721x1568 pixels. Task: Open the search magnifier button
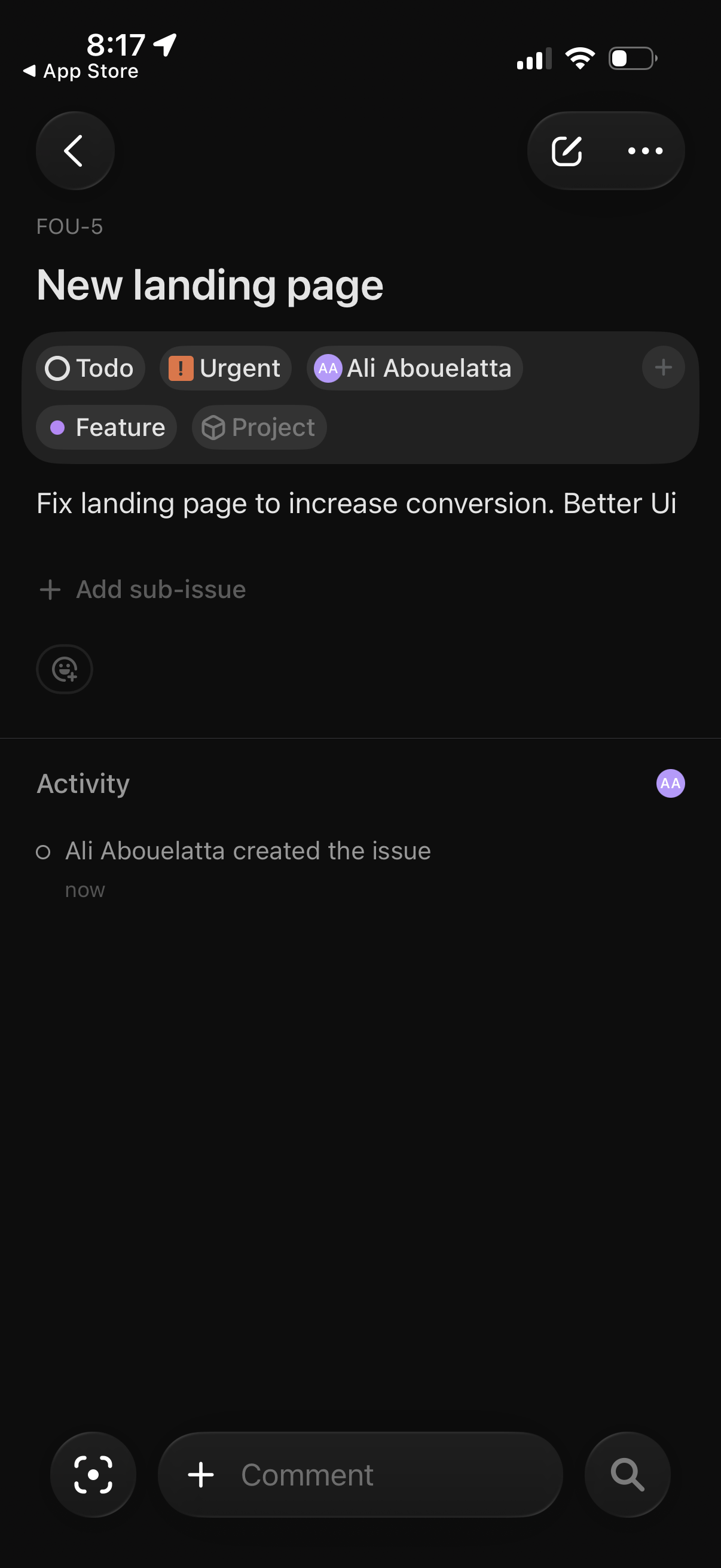[627, 1475]
